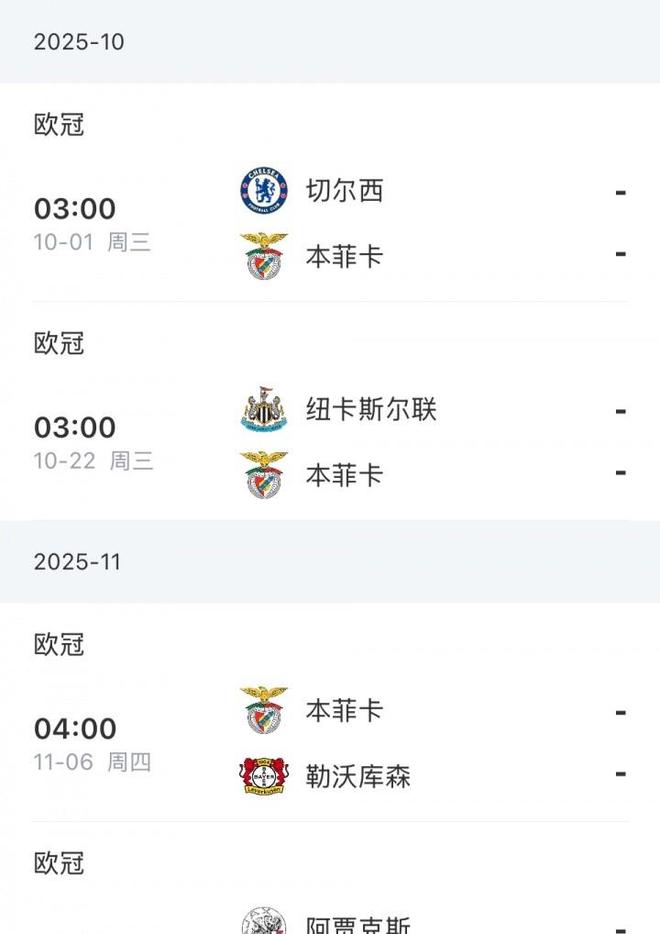660x934 pixels.
Task: View the Newcastle United vs Benfica fixture
Action: point(330,441)
